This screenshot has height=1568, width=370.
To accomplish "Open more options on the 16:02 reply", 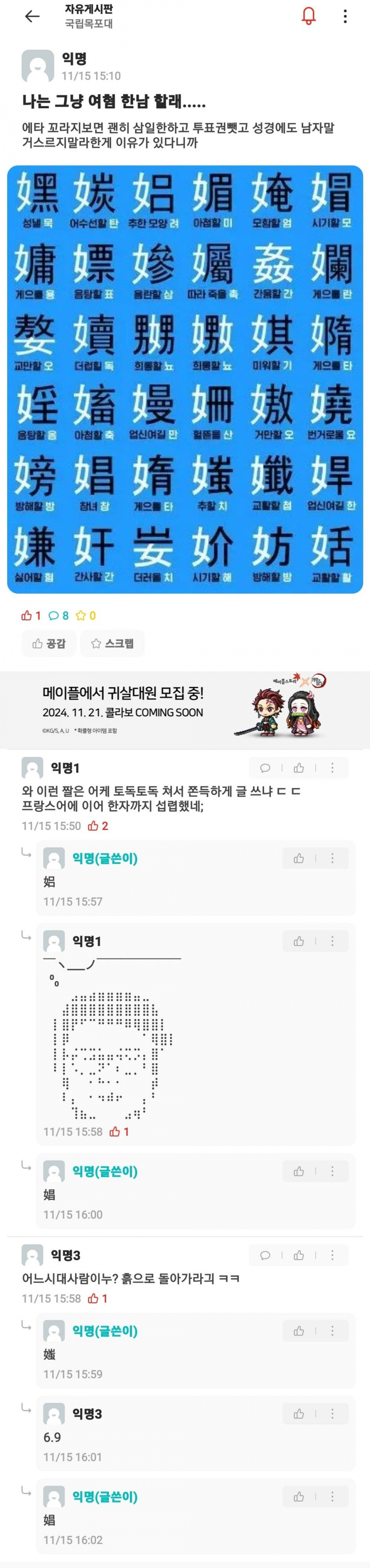I will (332, 1496).
